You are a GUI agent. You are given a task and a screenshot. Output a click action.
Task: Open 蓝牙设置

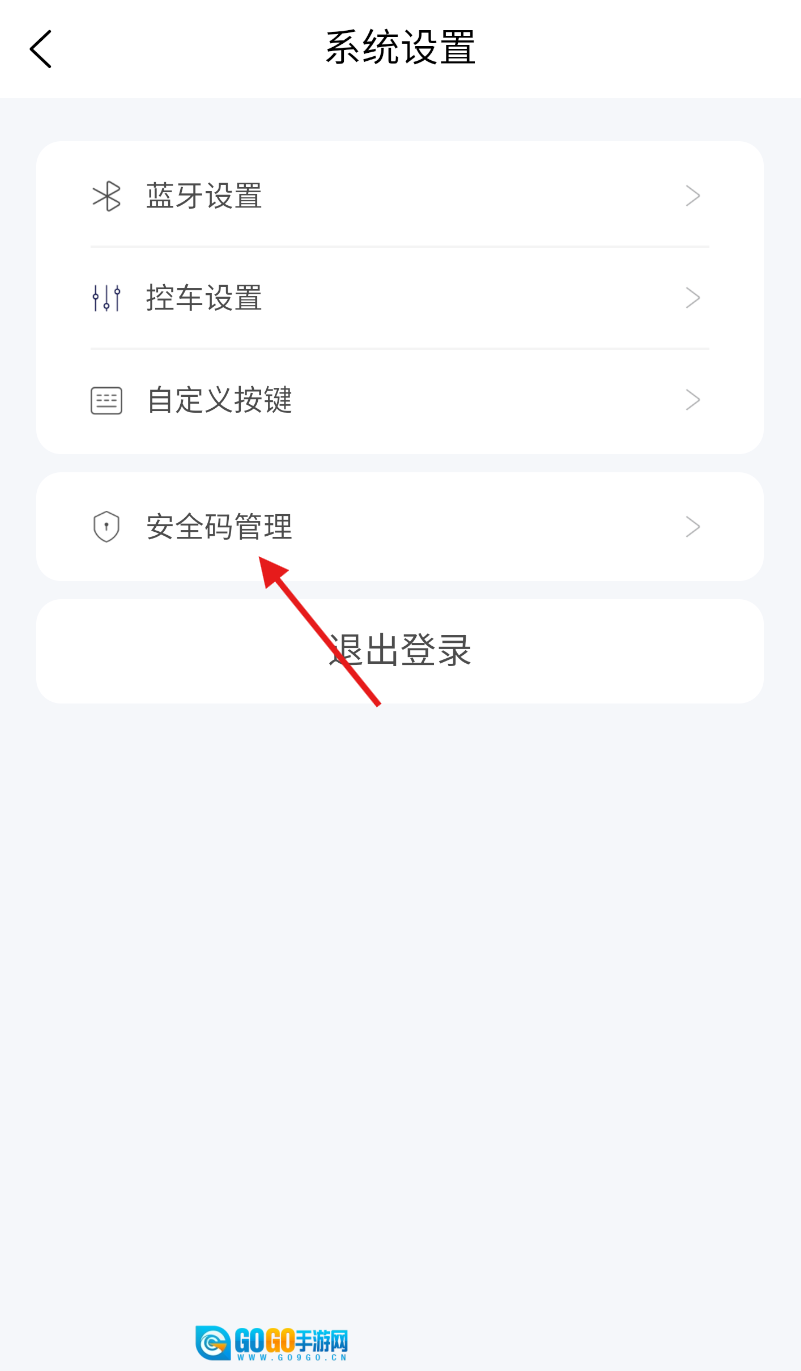[399, 196]
